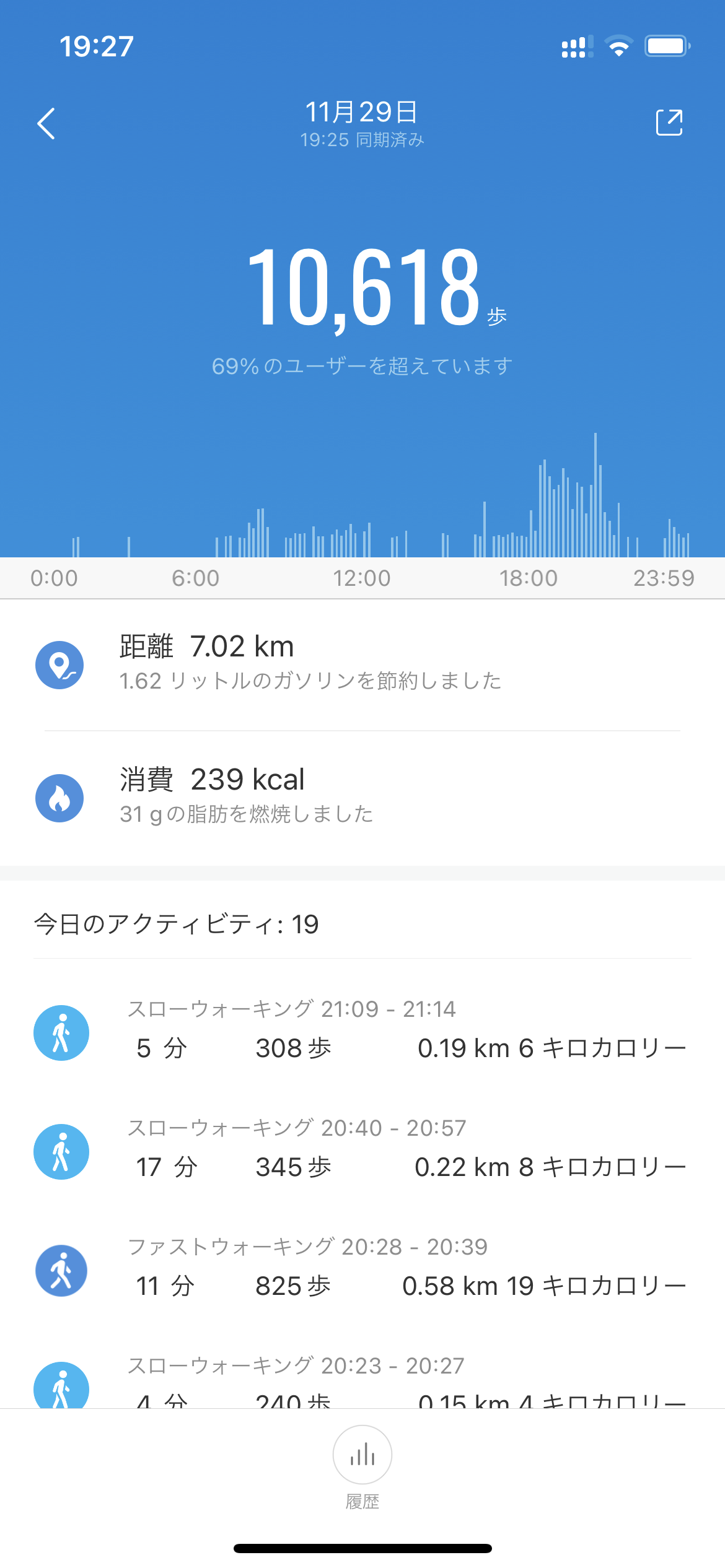Open the 履歴 history button

(x=362, y=1465)
